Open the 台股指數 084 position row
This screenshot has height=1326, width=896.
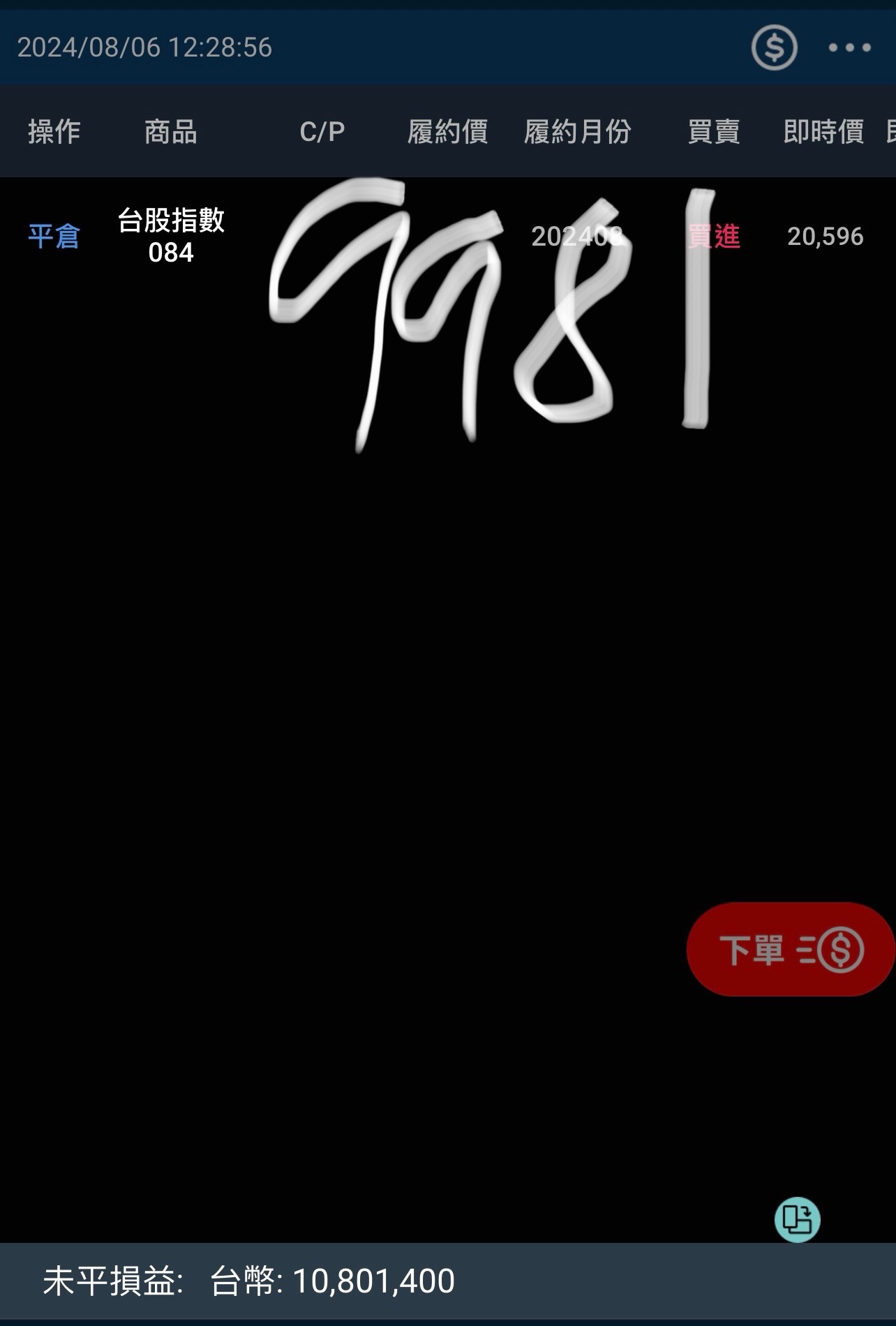171,237
